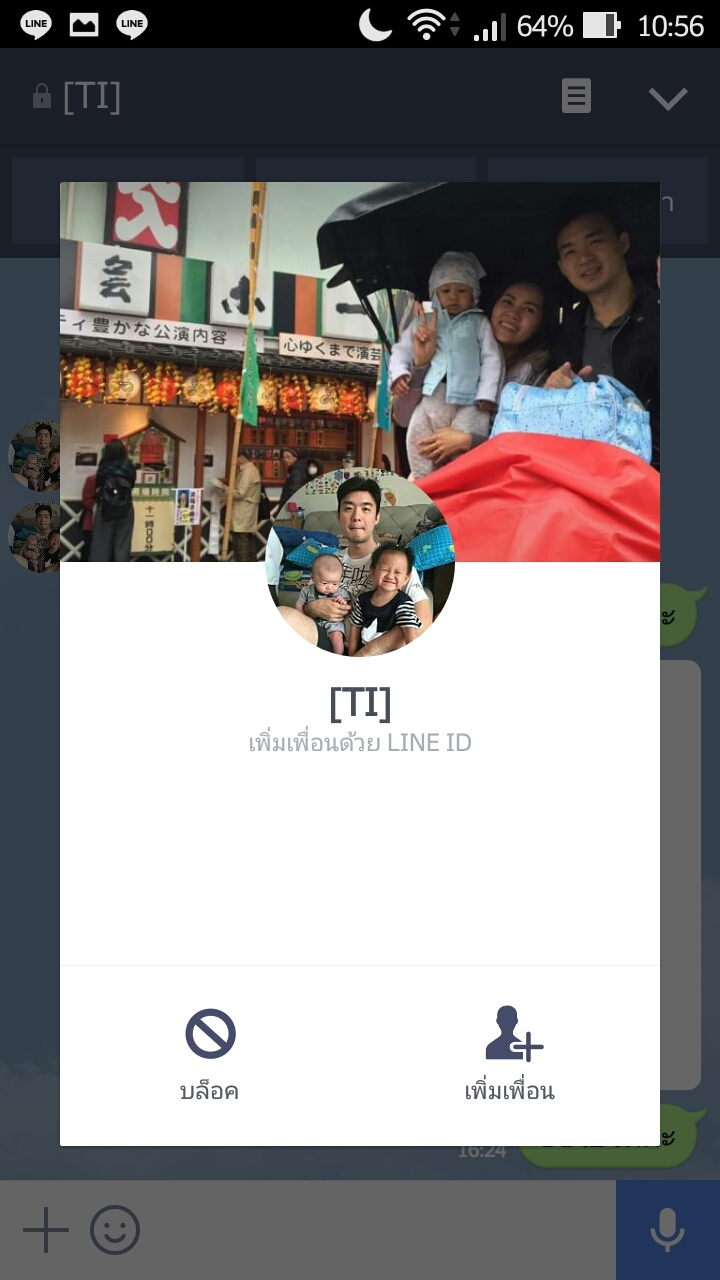Image resolution: width=720 pixels, height=1280 pixels.
Task: Block this contact with บล็อค
Action: (x=210, y=1056)
